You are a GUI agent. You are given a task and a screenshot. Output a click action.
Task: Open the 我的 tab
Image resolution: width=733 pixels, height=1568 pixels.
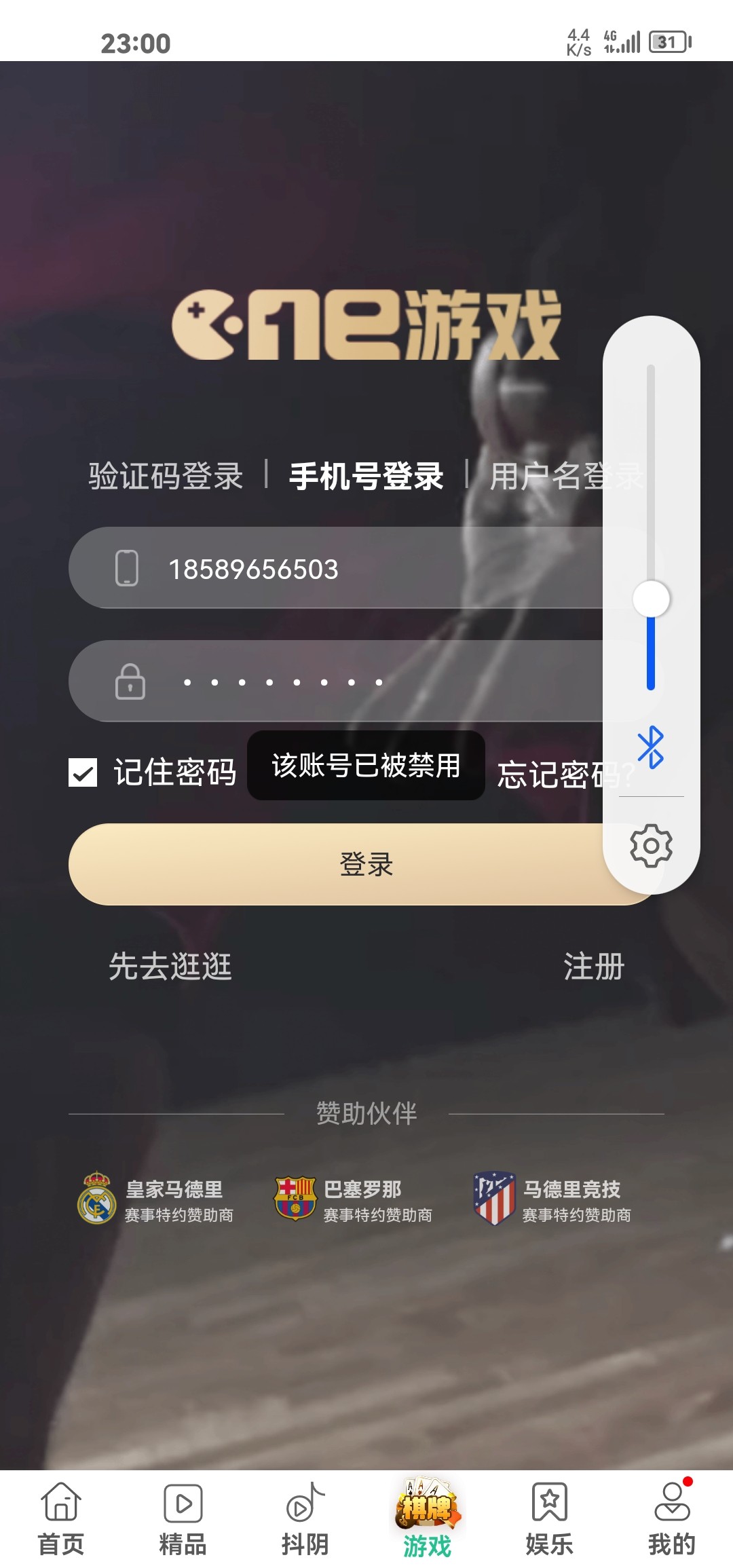[x=671, y=1519]
